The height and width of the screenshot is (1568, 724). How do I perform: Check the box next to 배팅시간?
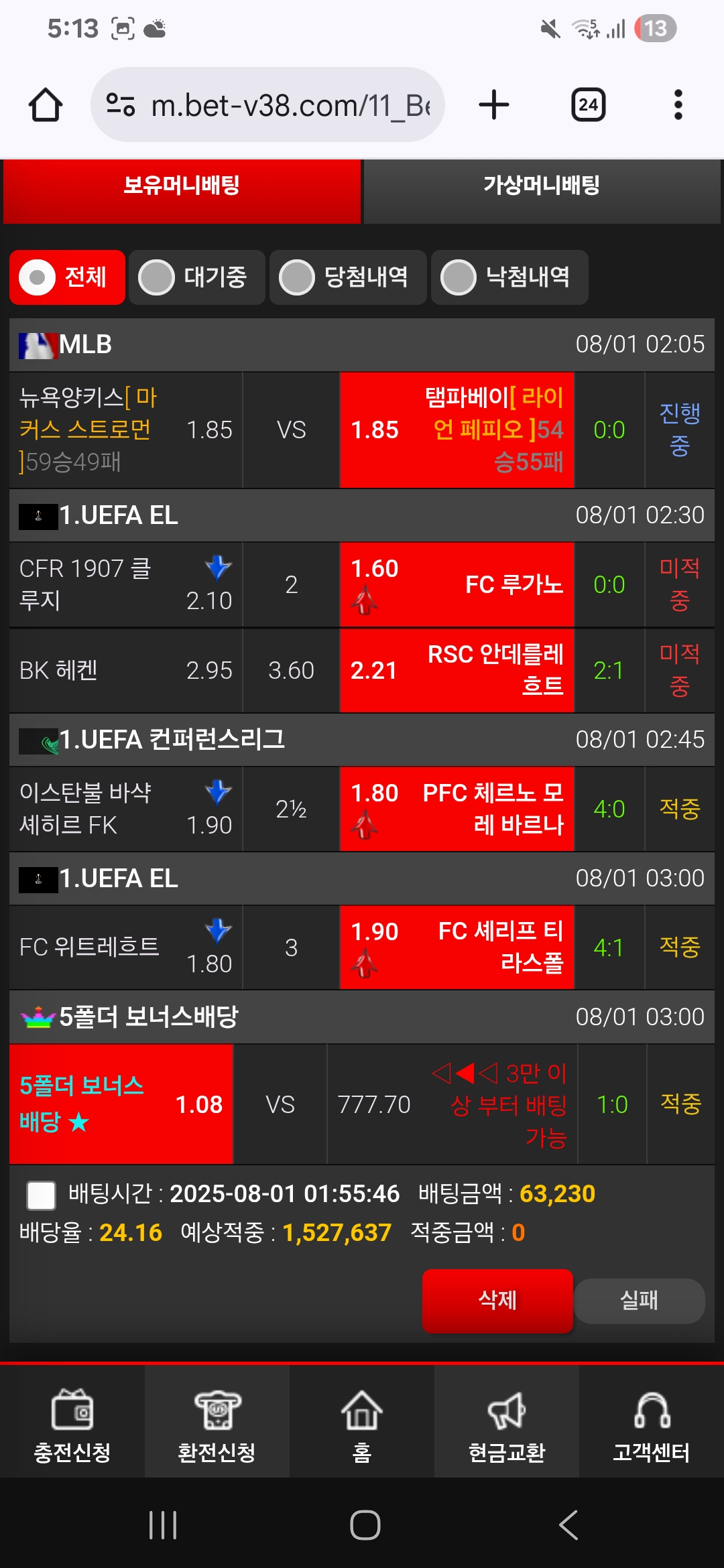click(41, 1195)
